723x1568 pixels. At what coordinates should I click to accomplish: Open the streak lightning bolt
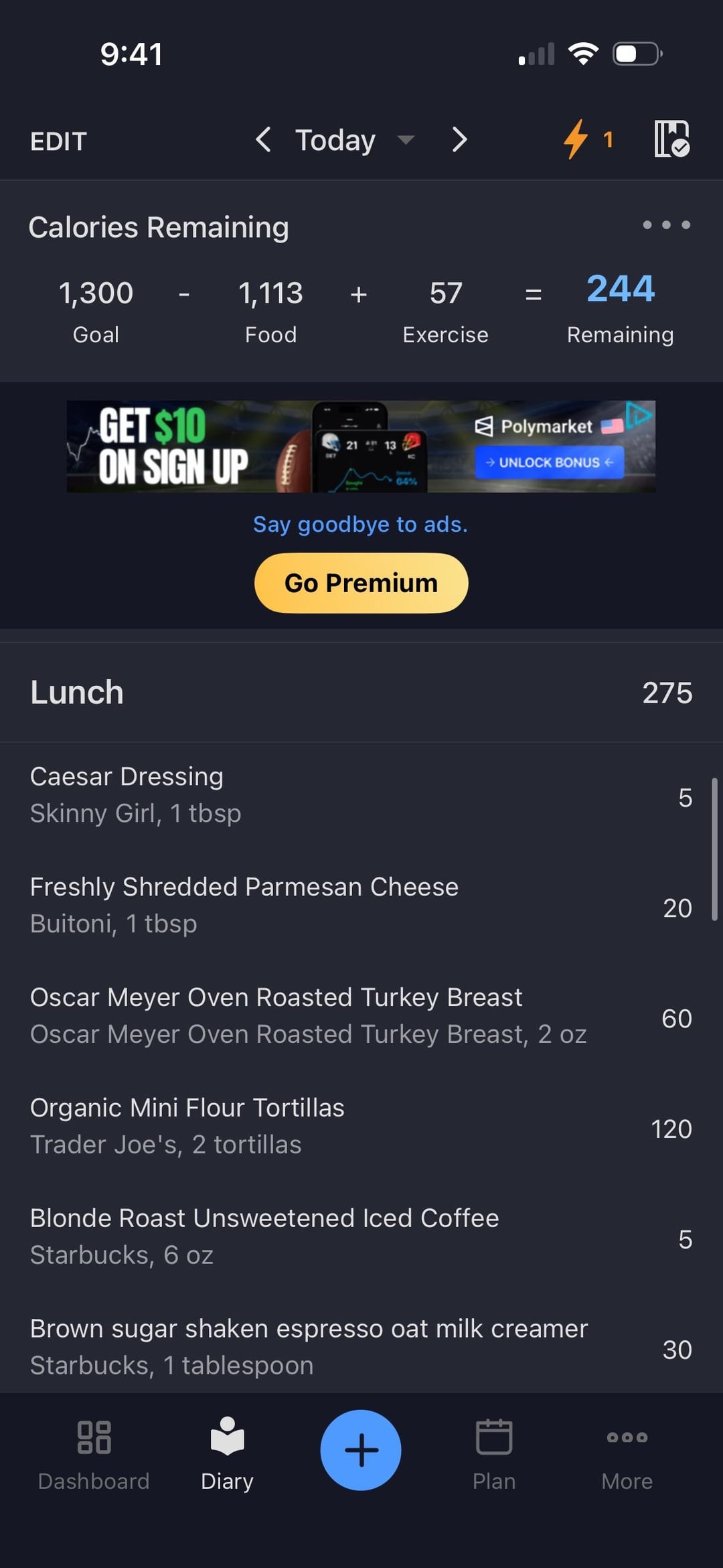[587, 139]
